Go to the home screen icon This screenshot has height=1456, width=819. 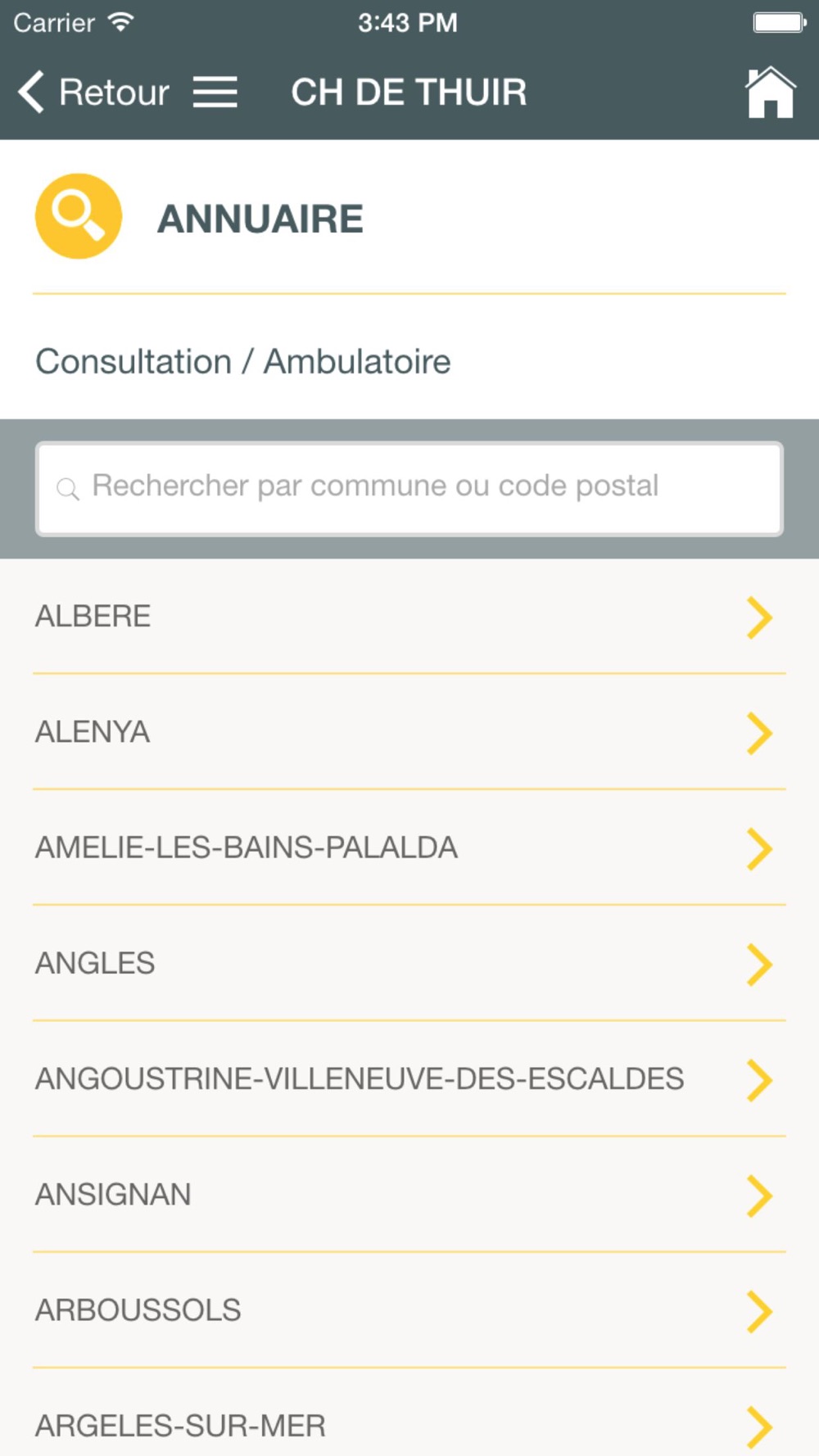pyautogui.click(x=770, y=92)
